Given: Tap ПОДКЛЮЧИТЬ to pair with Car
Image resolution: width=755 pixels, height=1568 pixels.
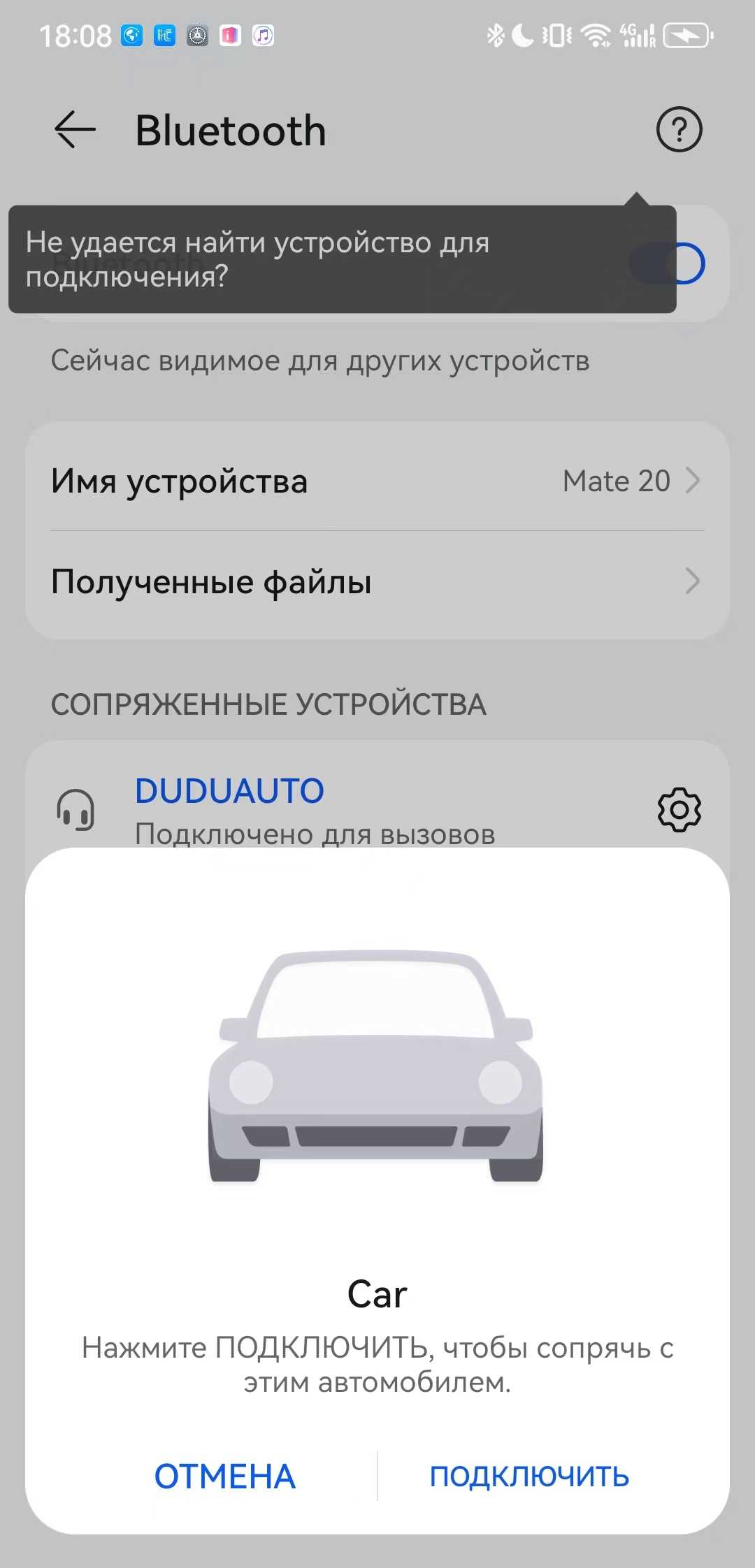Looking at the screenshot, I should (x=529, y=1476).
